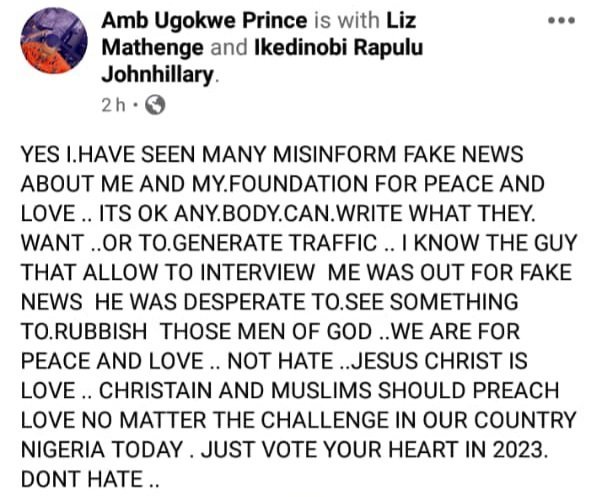
Task: Open Amb Ugokwe Prince's profile name link
Action: pyautogui.click(x=190, y=21)
